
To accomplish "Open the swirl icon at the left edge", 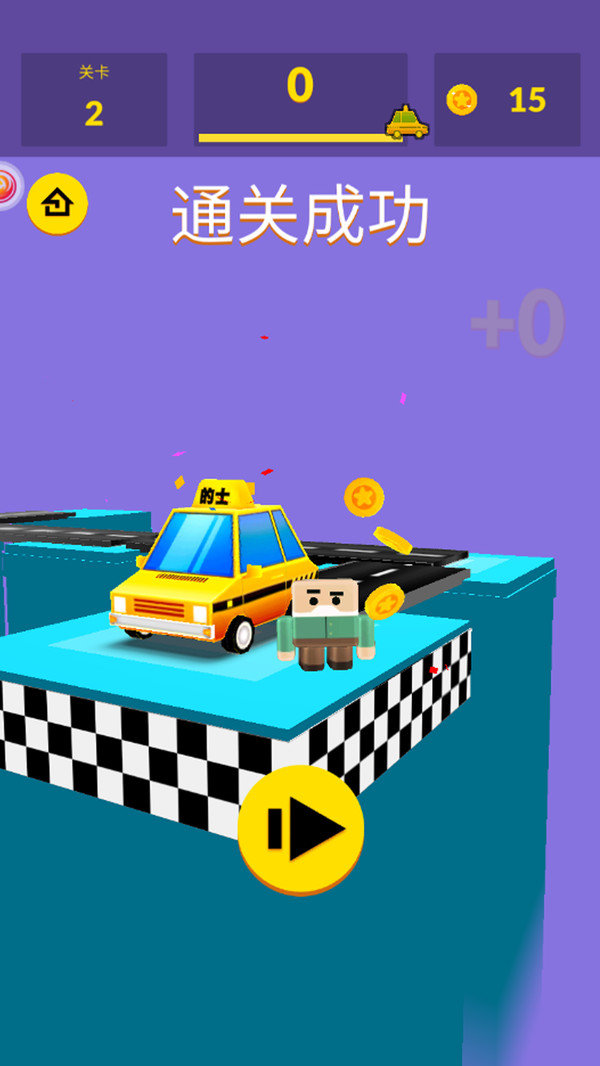I will (8, 185).
